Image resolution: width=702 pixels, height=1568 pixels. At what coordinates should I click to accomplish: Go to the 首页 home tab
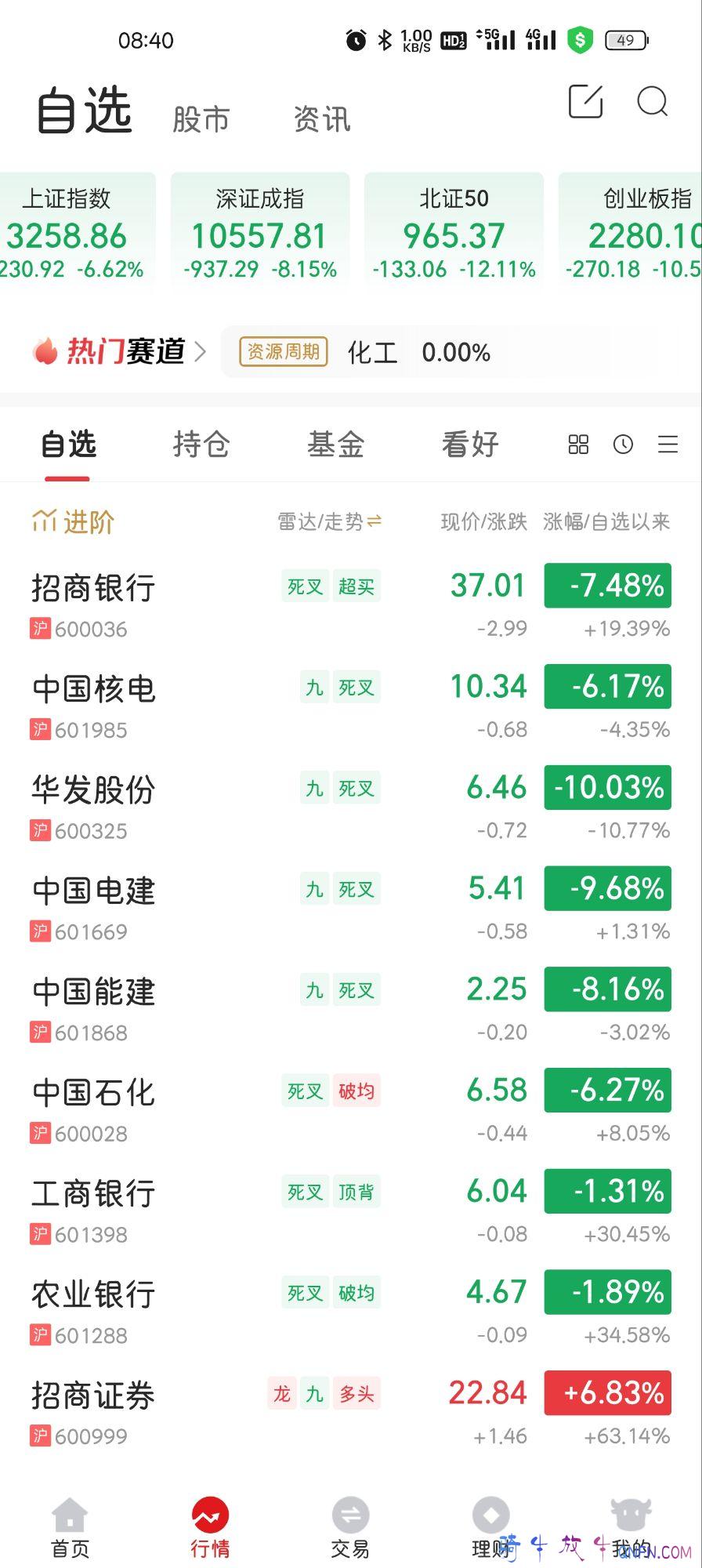click(71, 1527)
